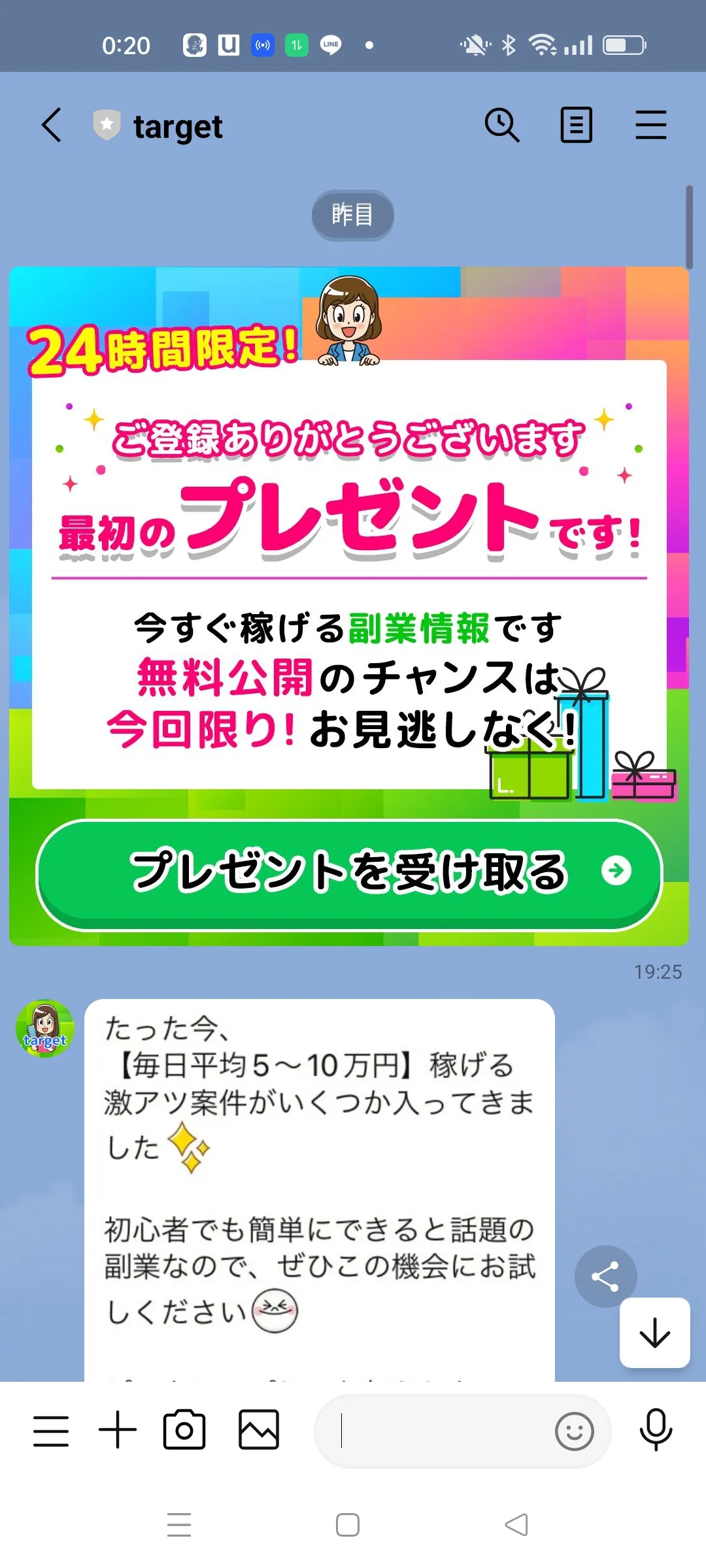Pick a photo from gallery
The width and height of the screenshot is (706, 1568).
259,1431
